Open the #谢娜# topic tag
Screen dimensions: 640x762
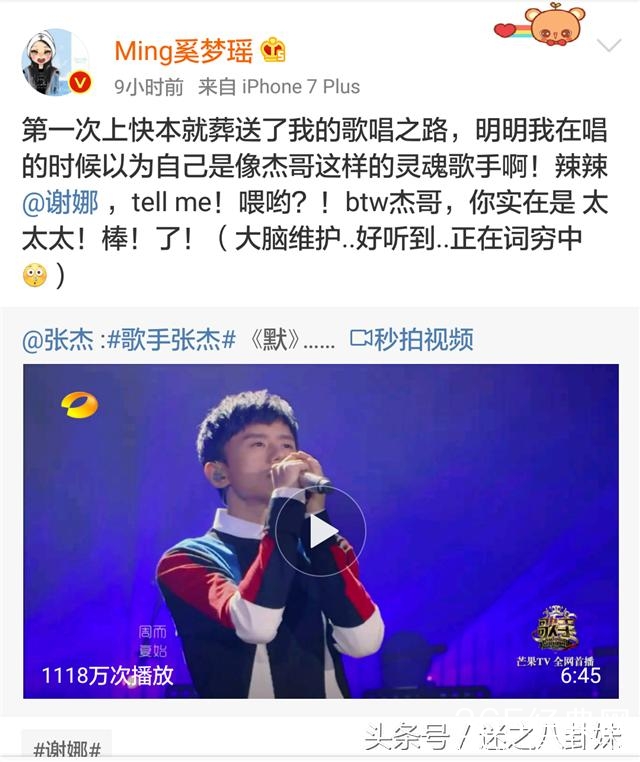pyautogui.click(x=67, y=749)
